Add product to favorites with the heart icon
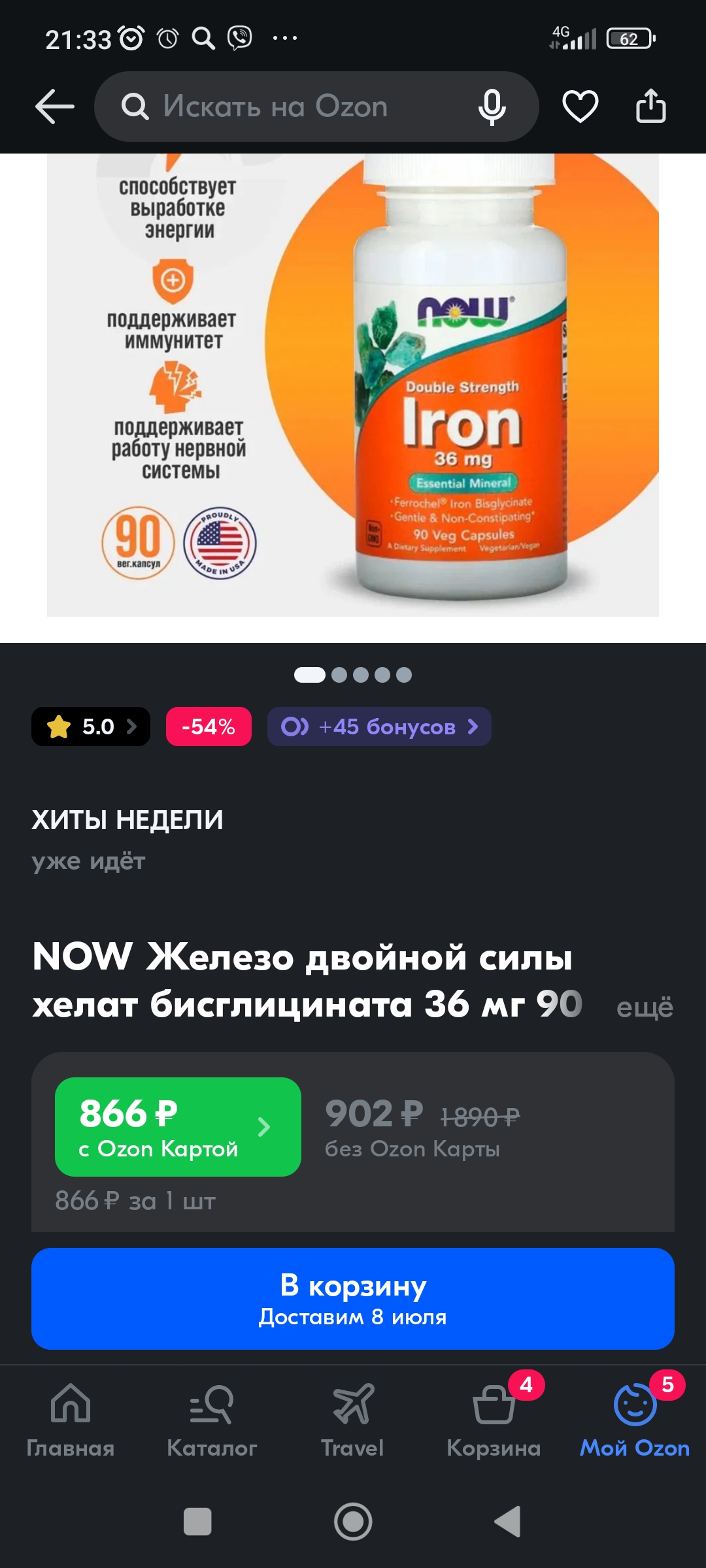Image resolution: width=706 pixels, height=1568 pixels. (x=580, y=106)
